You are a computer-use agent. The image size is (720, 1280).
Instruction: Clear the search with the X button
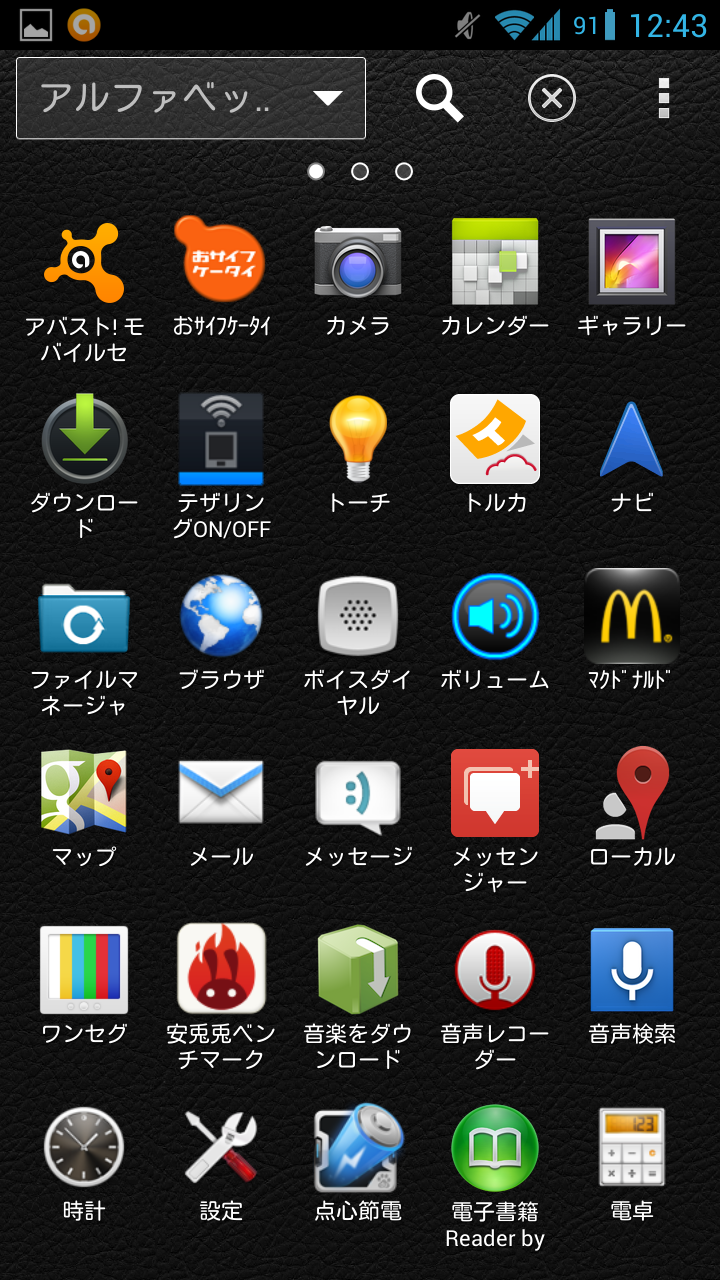(551, 99)
